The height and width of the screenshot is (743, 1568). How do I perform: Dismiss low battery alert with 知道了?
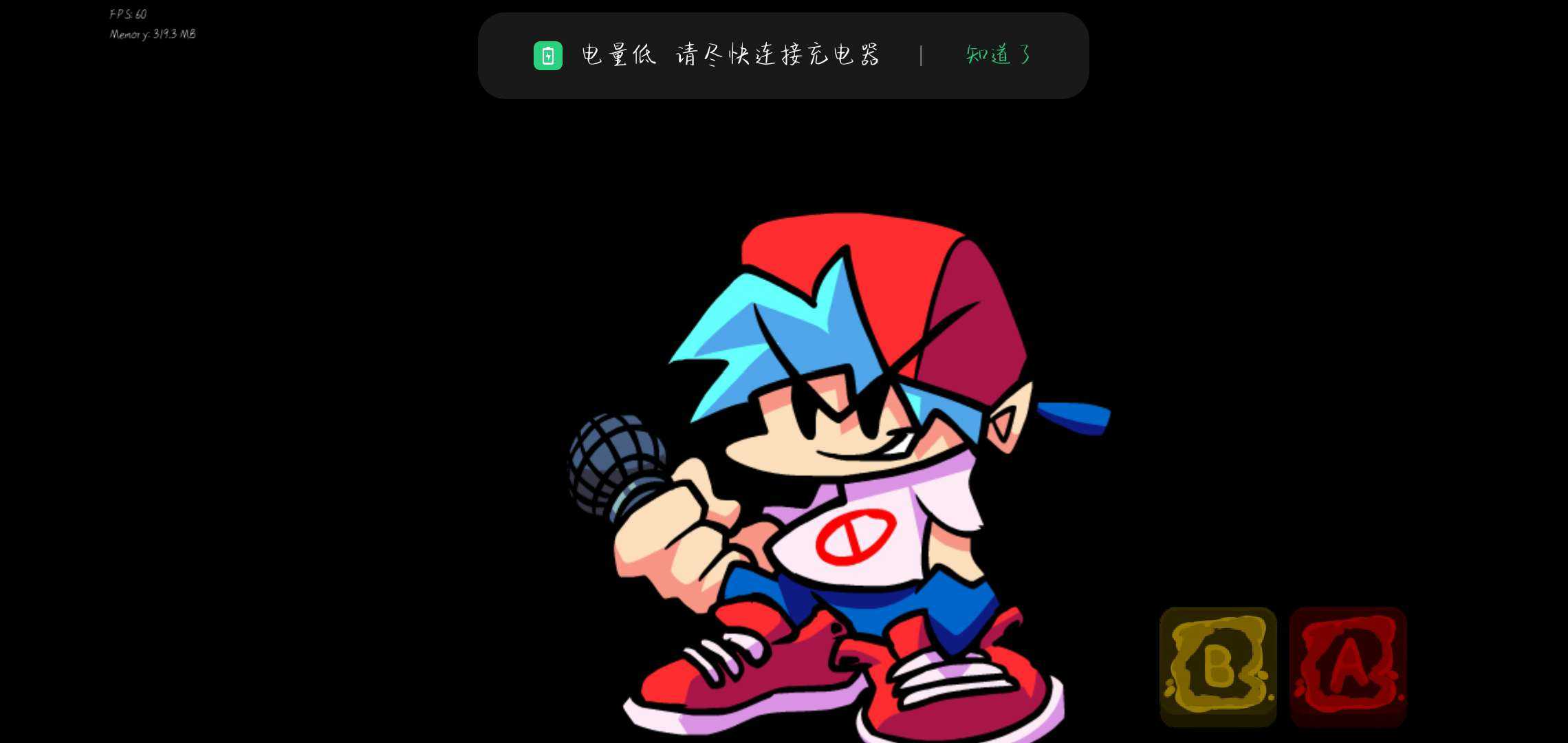click(x=999, y=54)
